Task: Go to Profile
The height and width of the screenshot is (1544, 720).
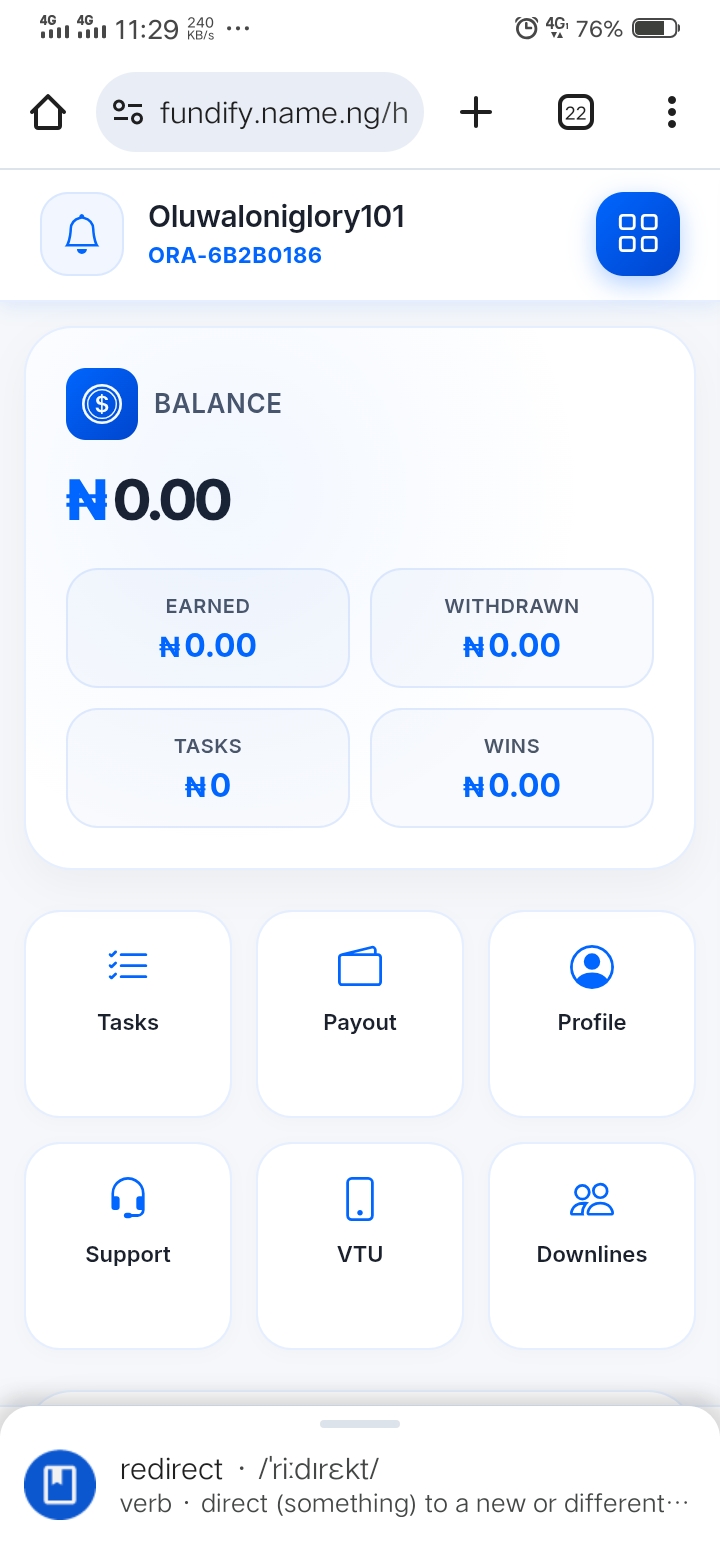Action: click(592, 1013)
